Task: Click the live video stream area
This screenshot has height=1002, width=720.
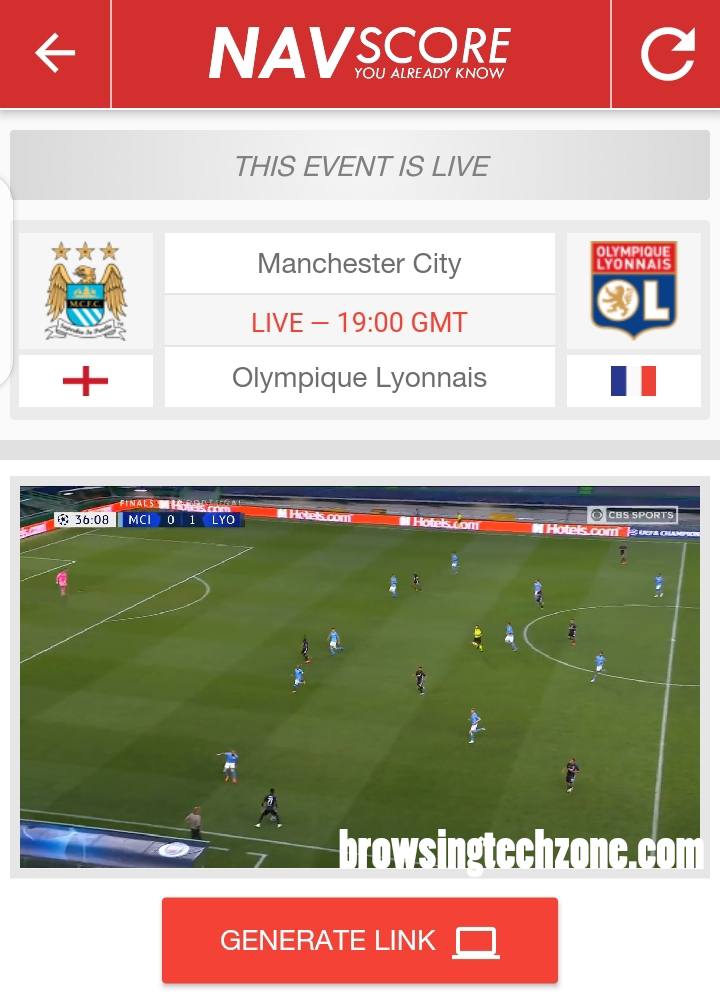Action: [x=360, y=680]
